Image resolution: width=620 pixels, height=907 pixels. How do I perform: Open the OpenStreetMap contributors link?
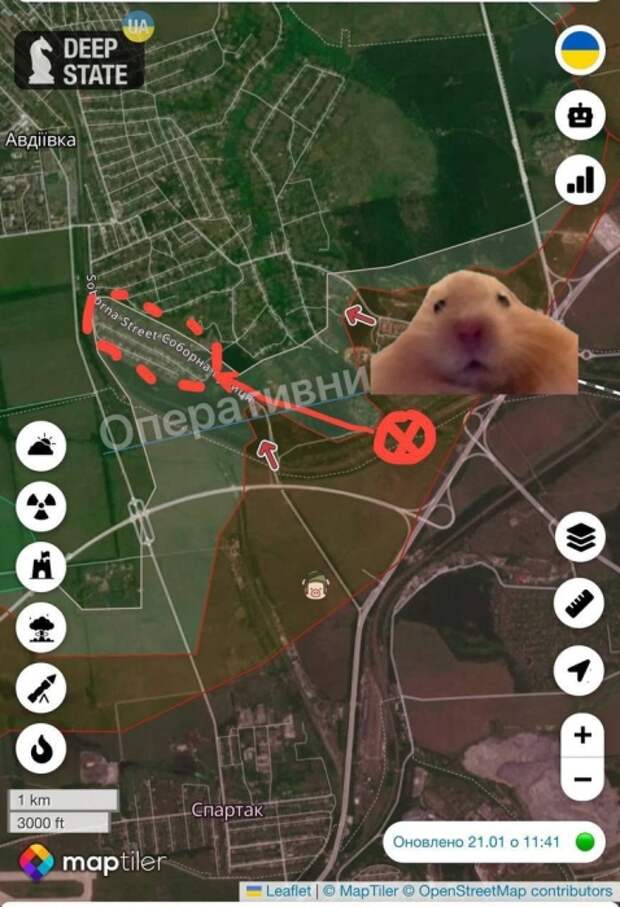pyautogui.click(x=516, y=890)
